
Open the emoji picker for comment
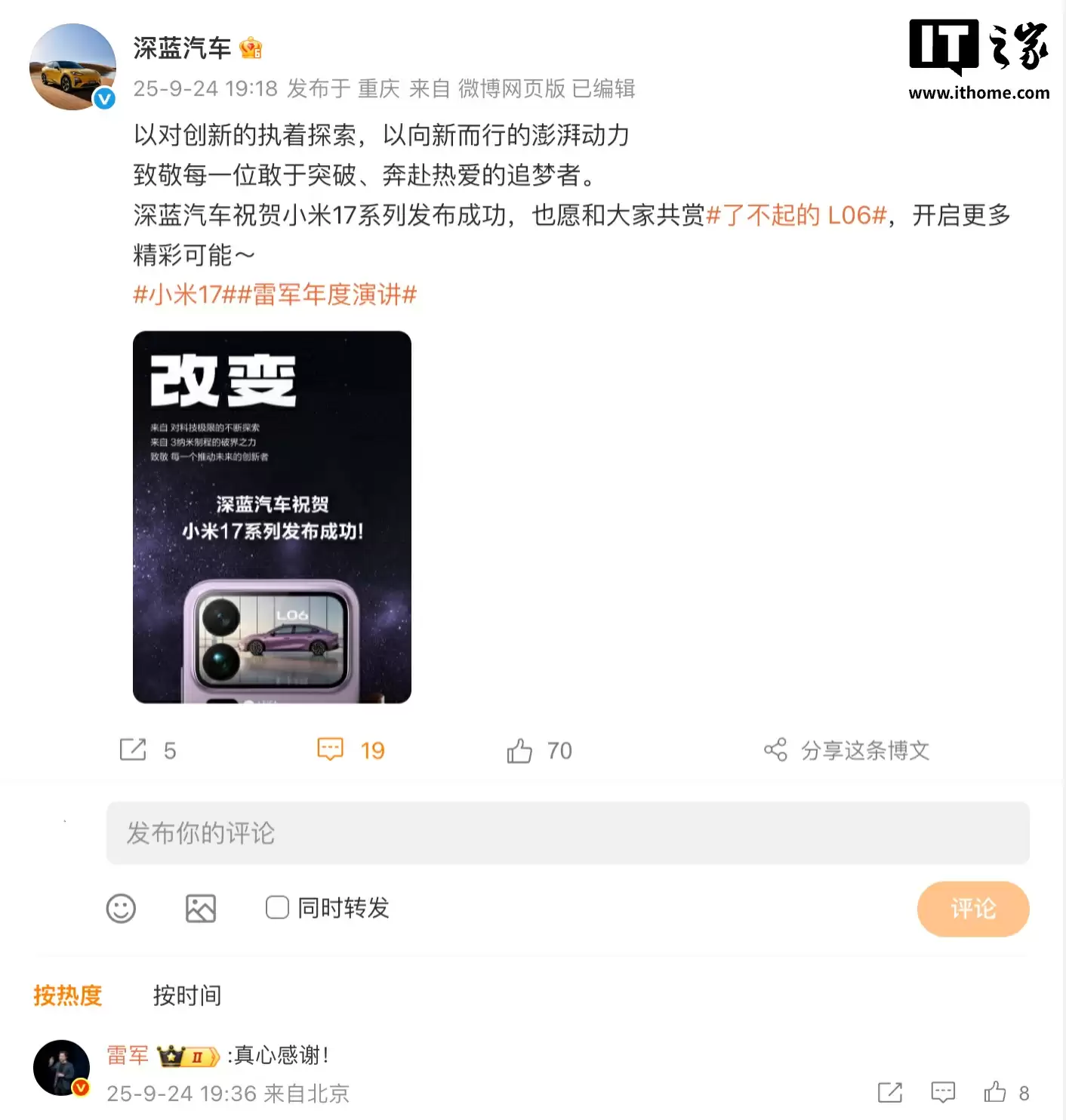pyautogui.click(x=121, y=909)
